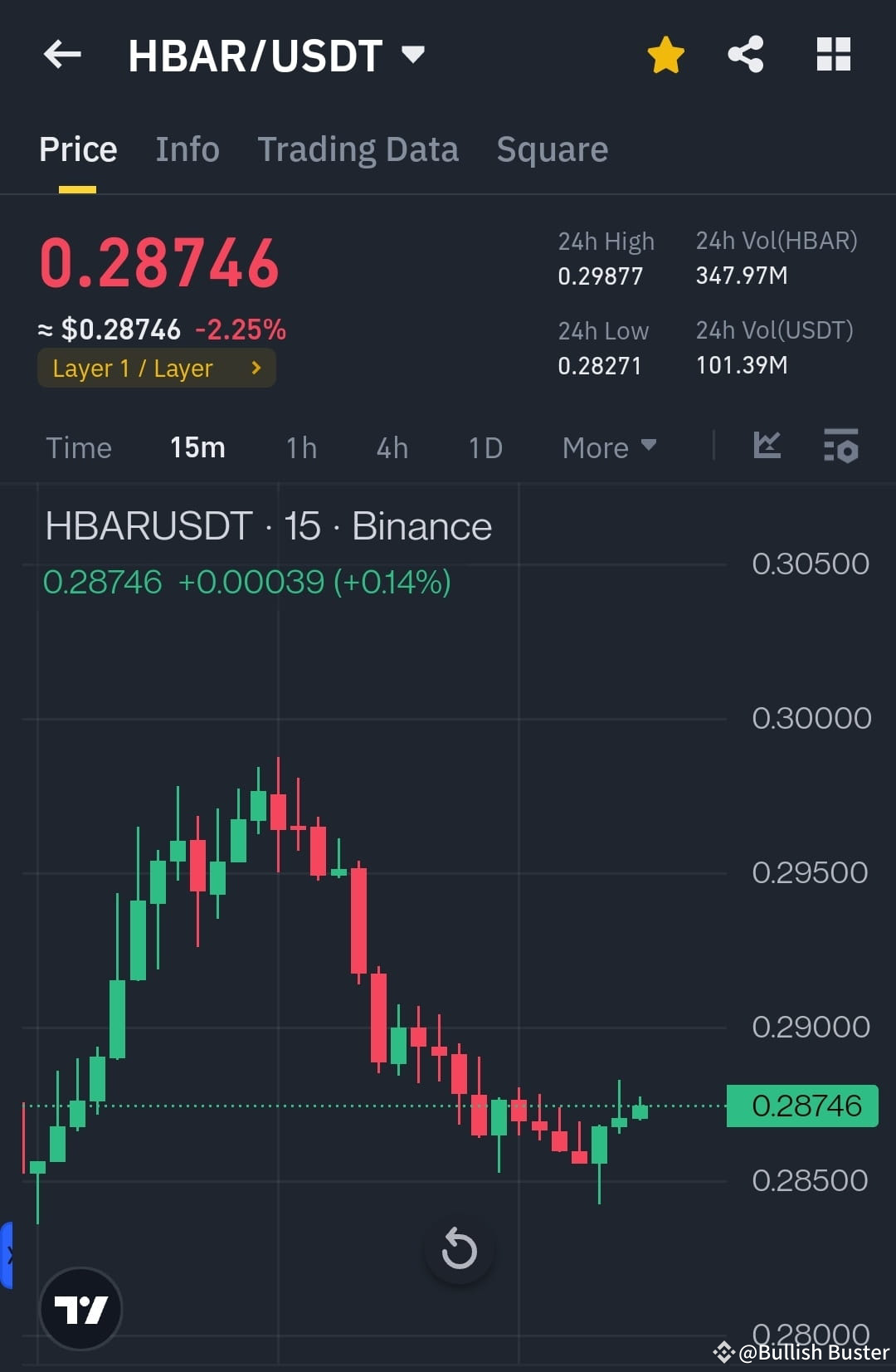The image size is (896, 1372).
Task: Share the HBAR/USDT chart
Action: (745, 53)
